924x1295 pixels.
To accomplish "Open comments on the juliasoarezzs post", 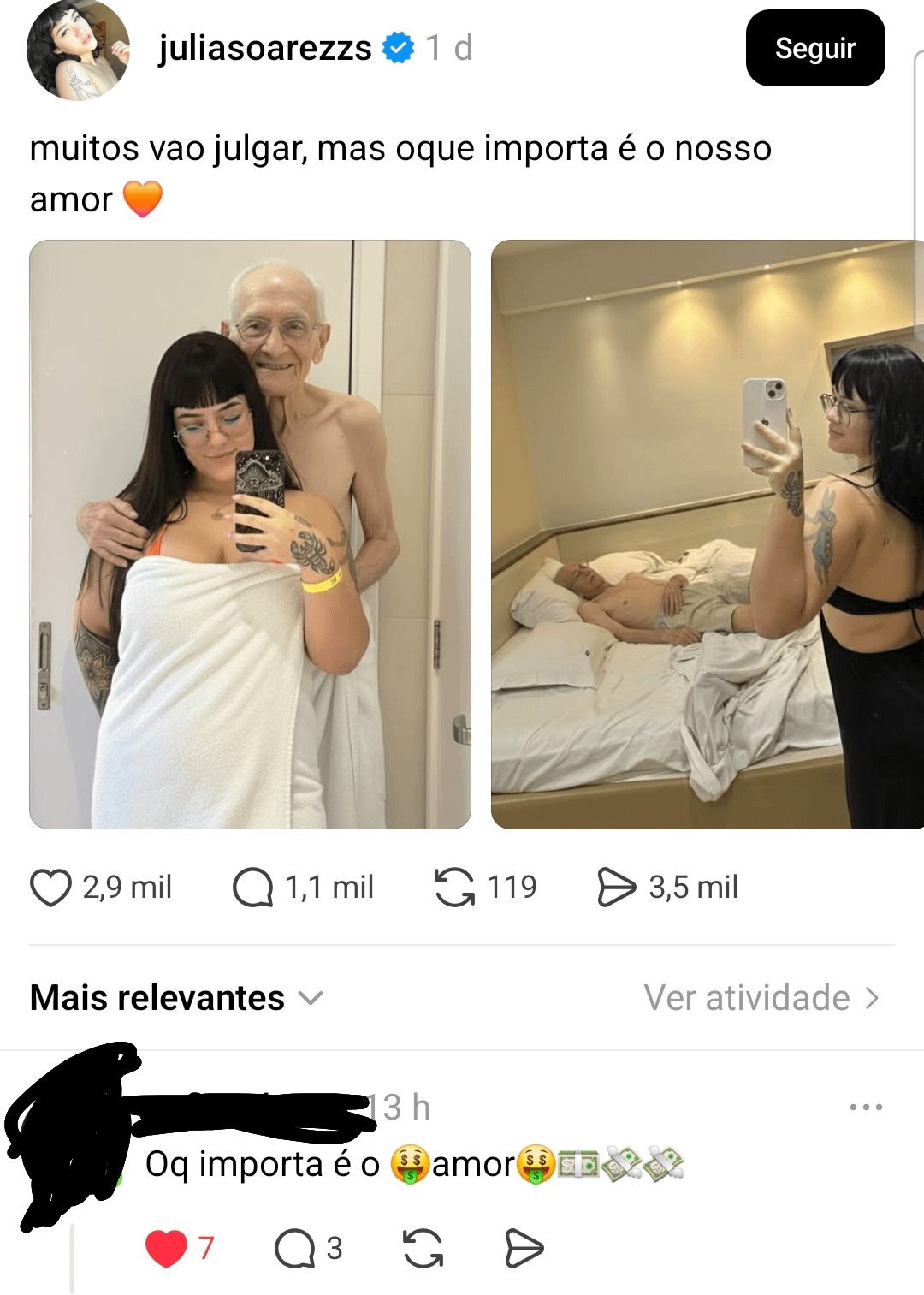I will (253, 888).
